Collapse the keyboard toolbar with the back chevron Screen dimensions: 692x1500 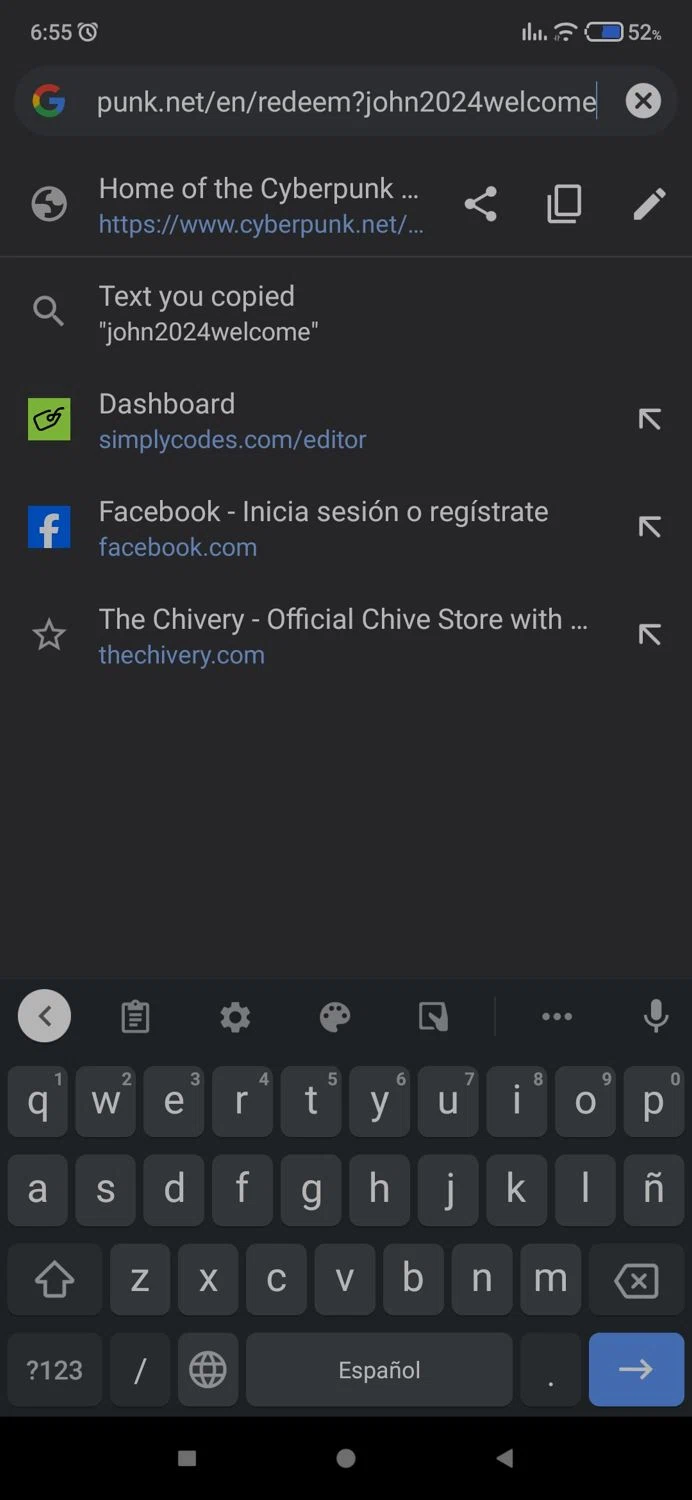click(45, 1017)
